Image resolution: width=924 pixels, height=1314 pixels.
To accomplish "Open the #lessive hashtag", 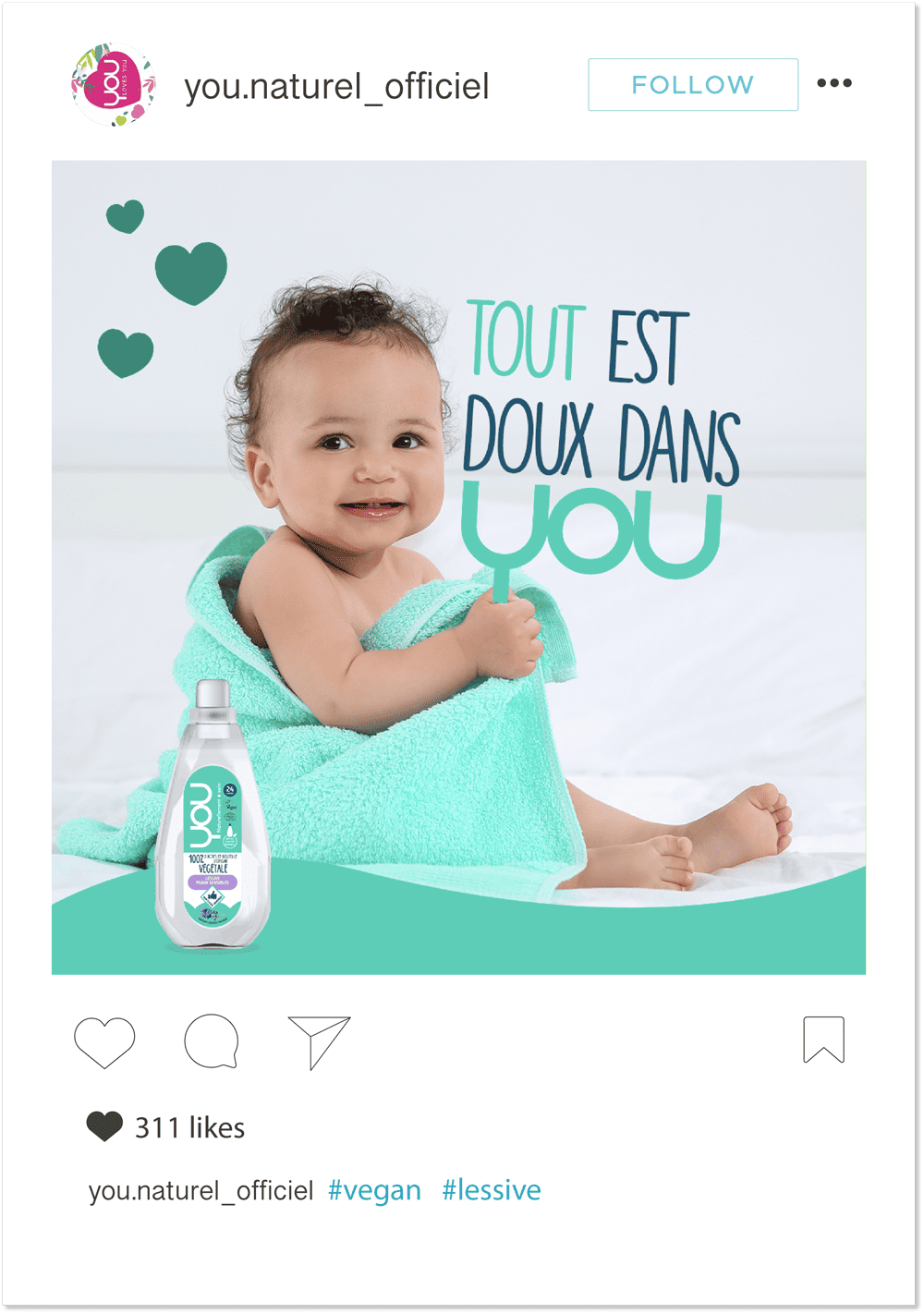I will click(x=491, y=1190).
